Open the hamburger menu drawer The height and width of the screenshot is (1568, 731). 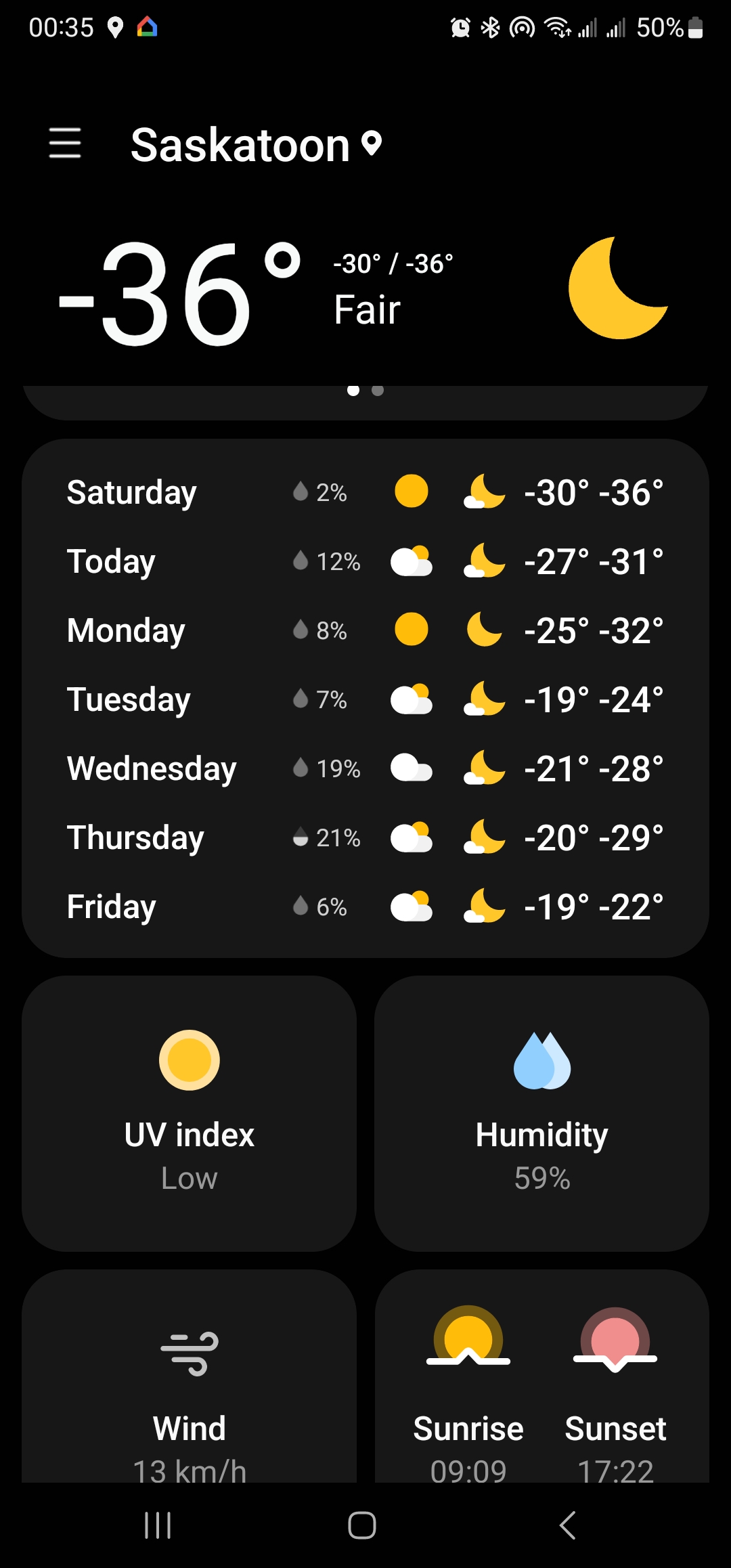pos(65,144)
